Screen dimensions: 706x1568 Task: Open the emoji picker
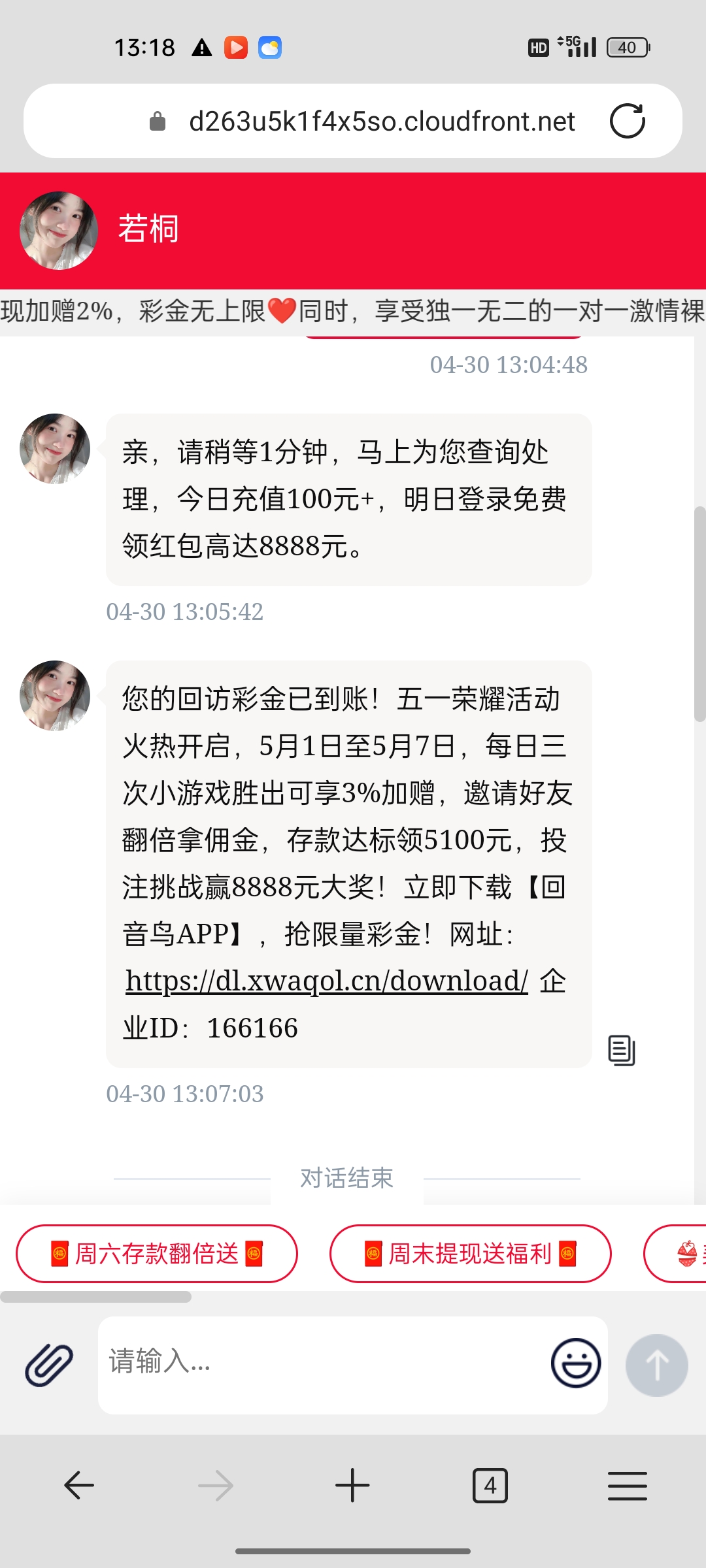[575, 1364]
